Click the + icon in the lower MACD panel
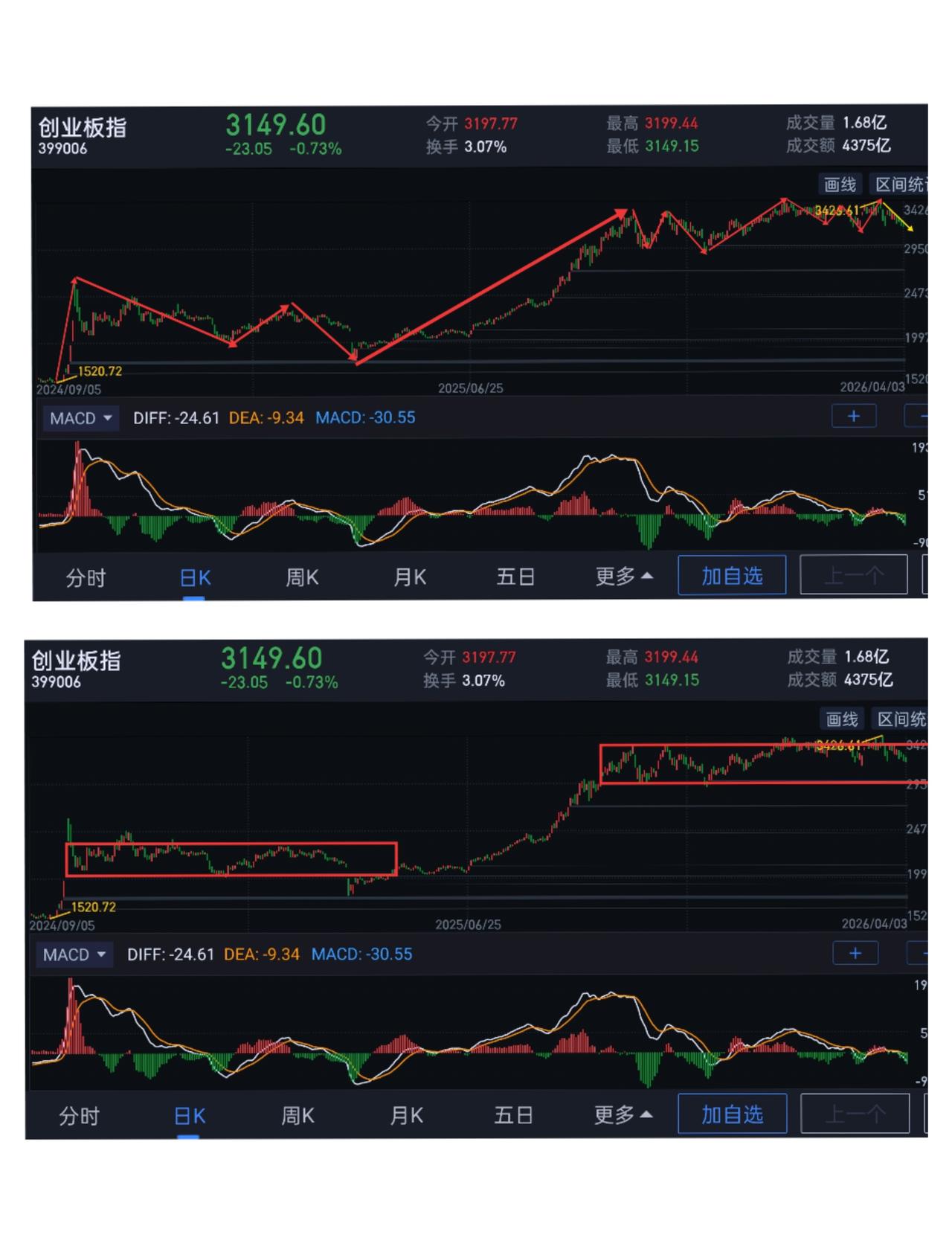The height and width of the screenshot is (1255, 952). (x=855, y=953)
